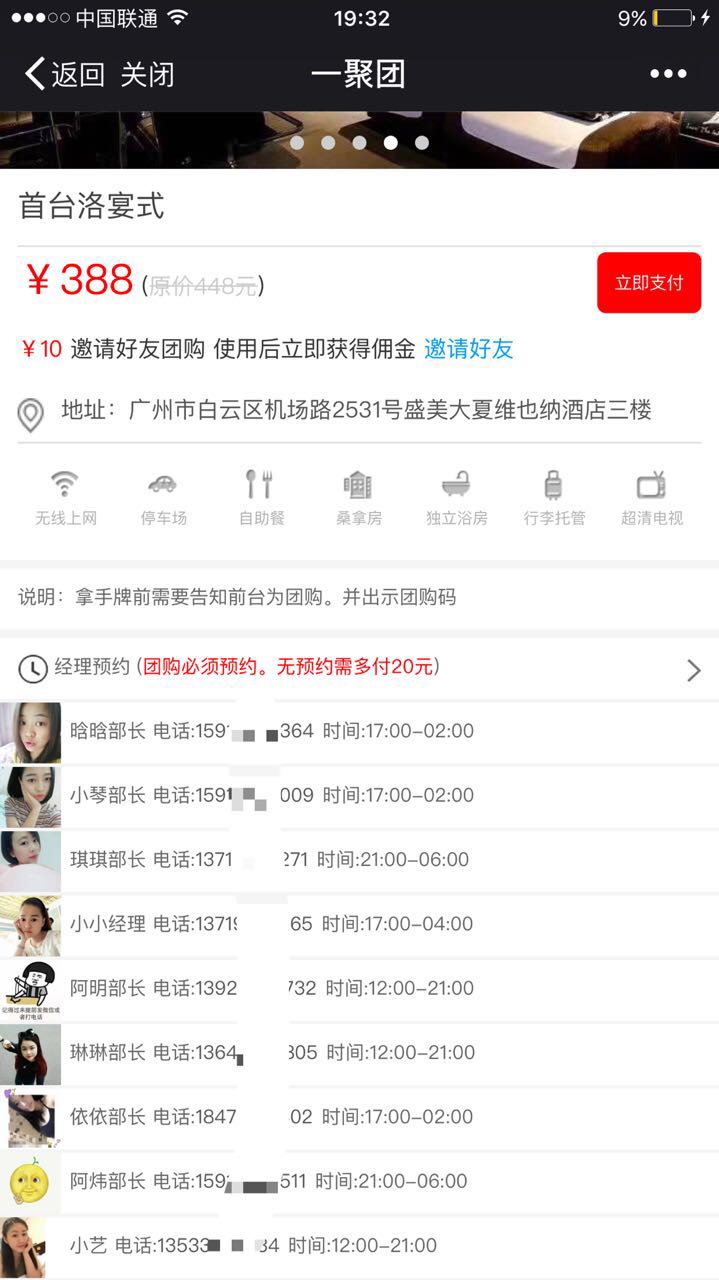
Task: Pick 阿明部长 for reservation
Action: [x=359, y=989]
